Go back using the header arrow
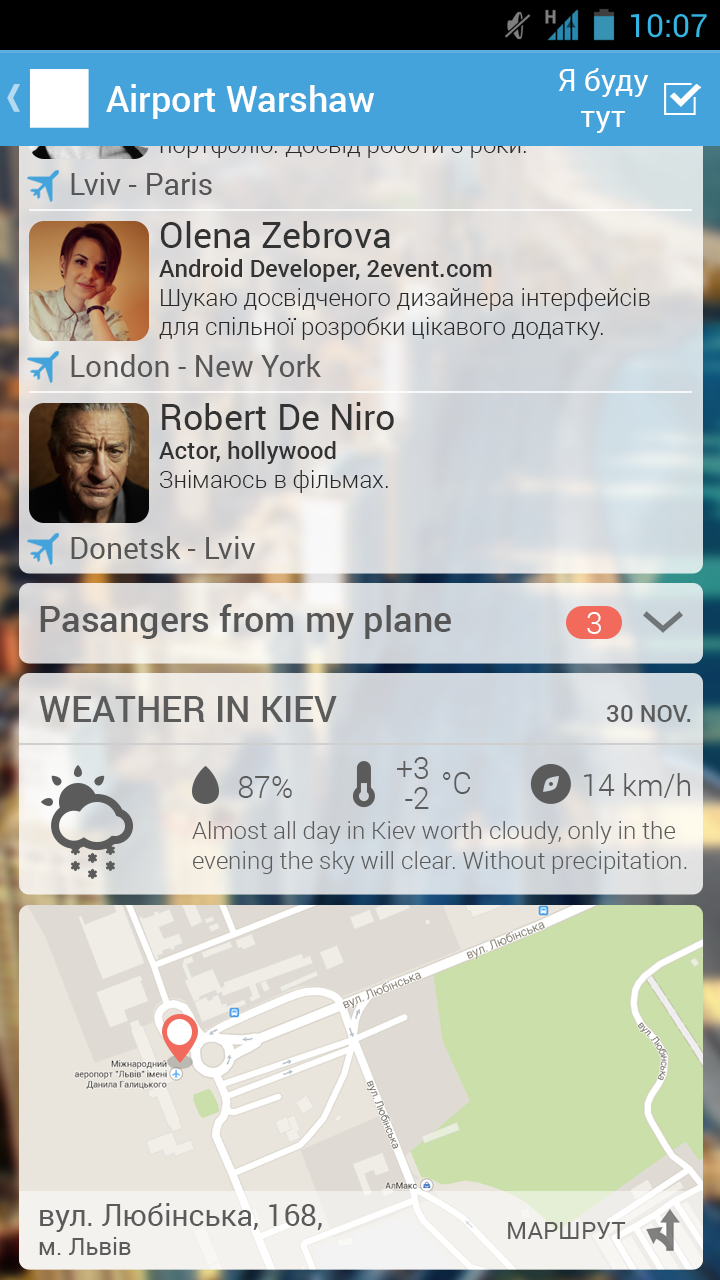Screen dimensions: 720x1280 click(x=14, y=98)
